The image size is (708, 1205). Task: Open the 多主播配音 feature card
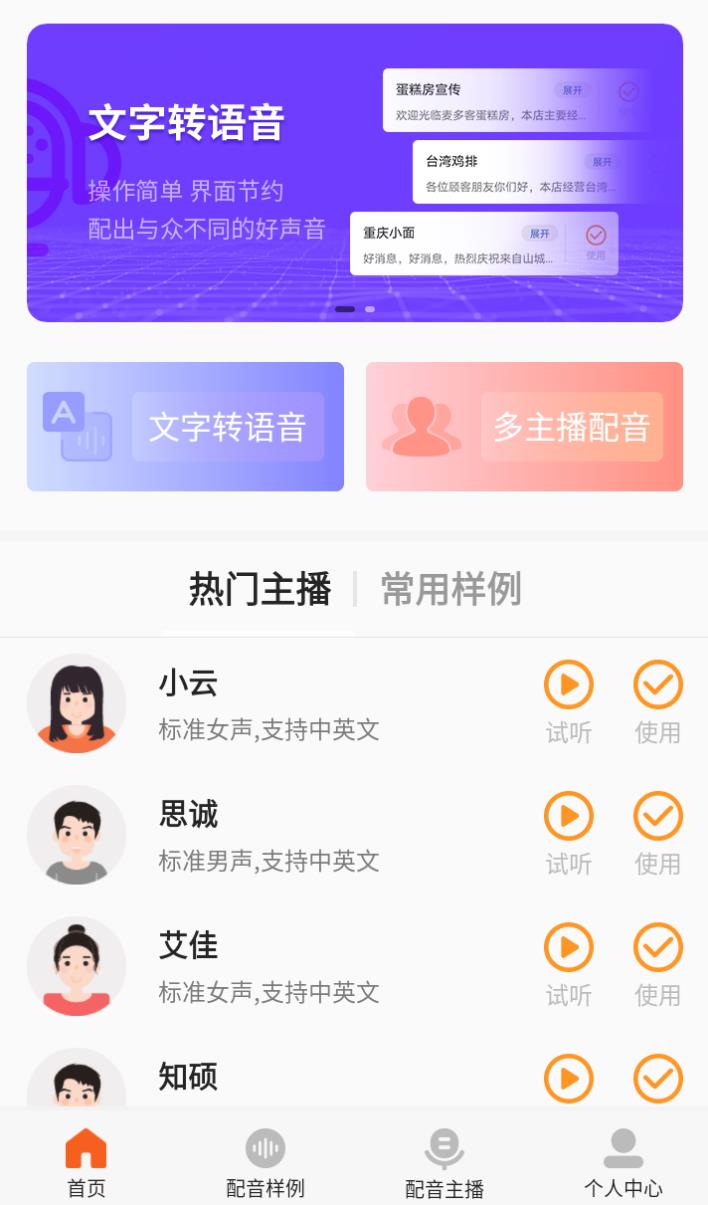point(524,427)
